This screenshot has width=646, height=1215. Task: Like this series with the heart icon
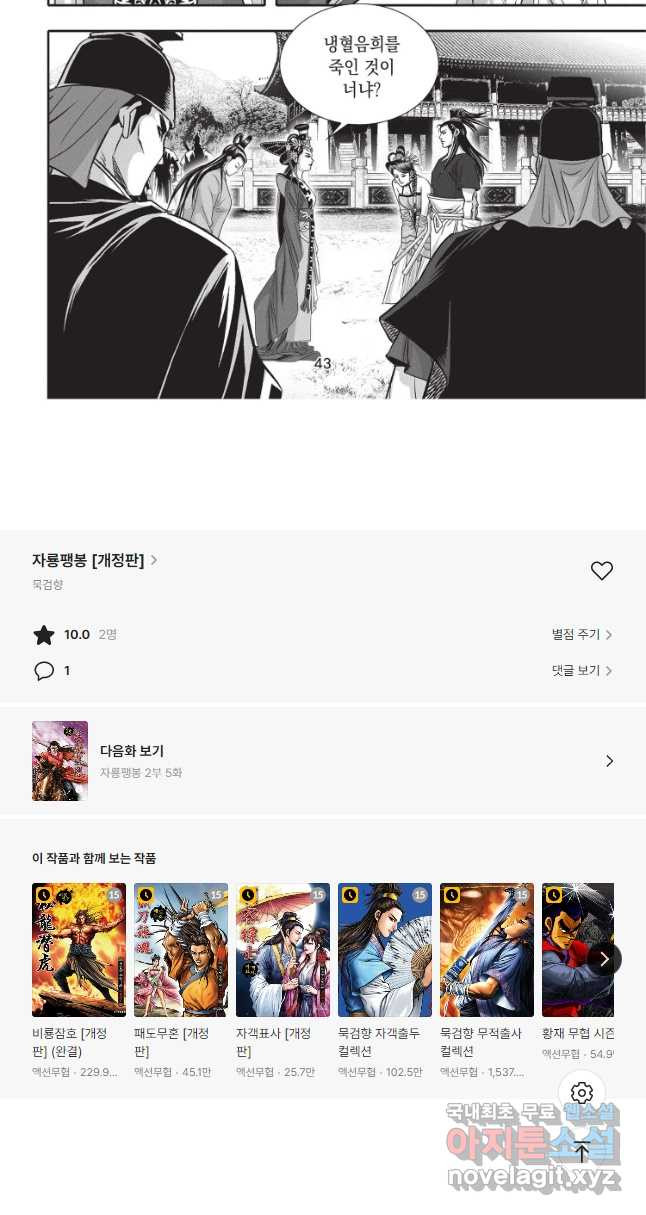tap(601, 571)
